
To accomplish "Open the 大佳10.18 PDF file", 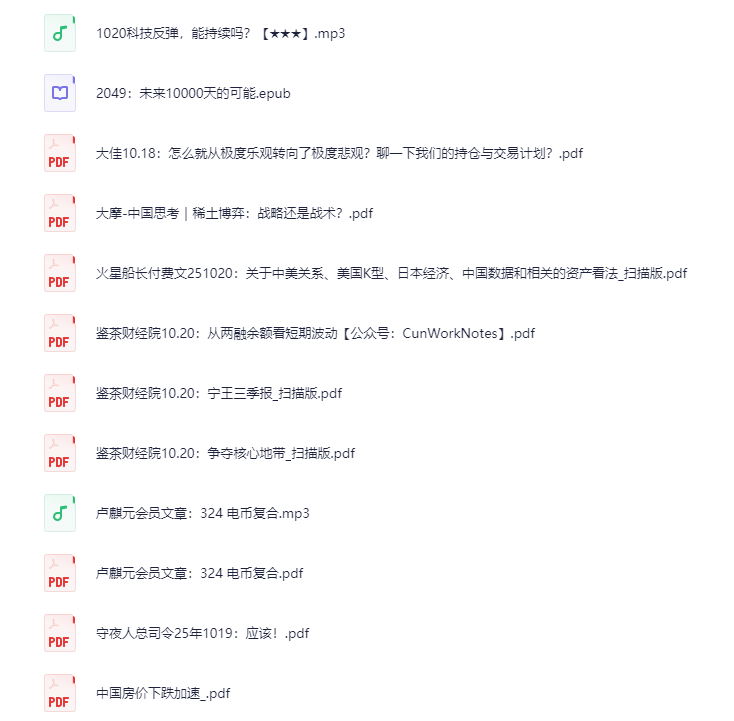I will pos(339,154).
